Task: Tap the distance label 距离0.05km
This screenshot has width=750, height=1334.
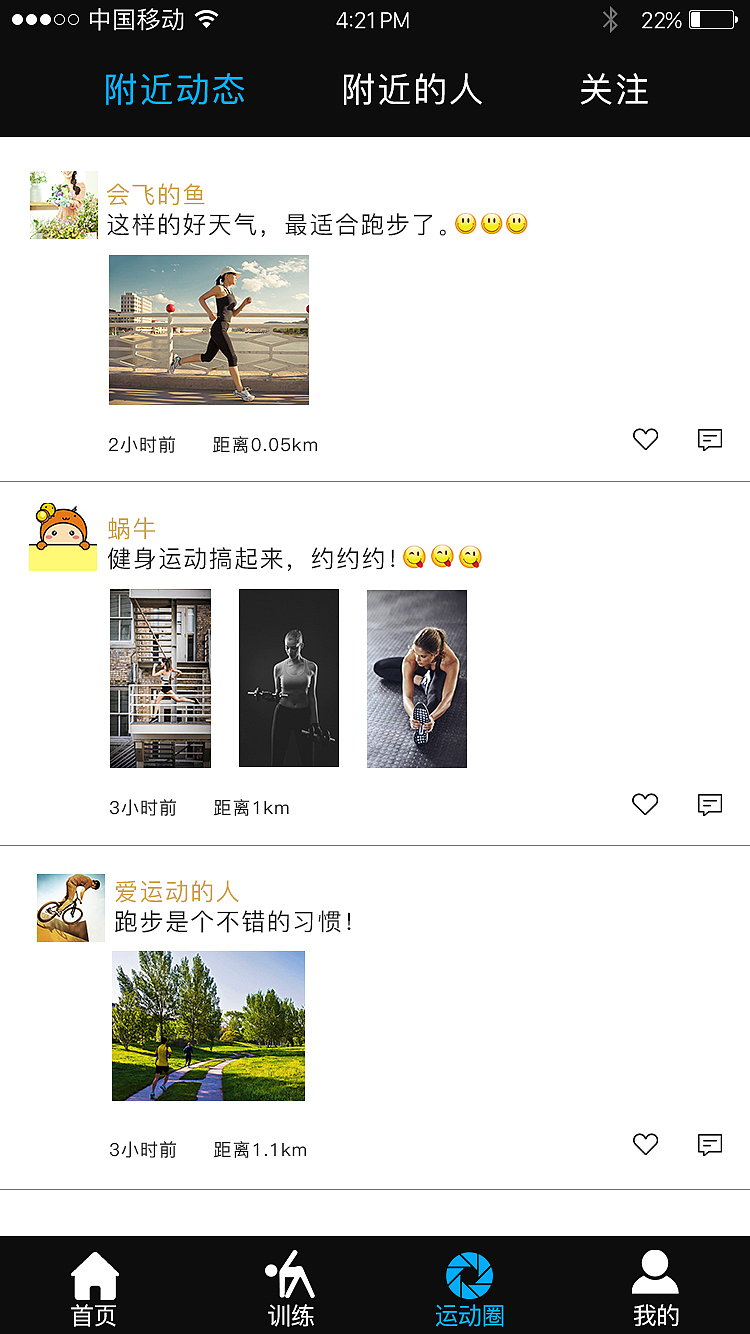Action: pos(265,444)
